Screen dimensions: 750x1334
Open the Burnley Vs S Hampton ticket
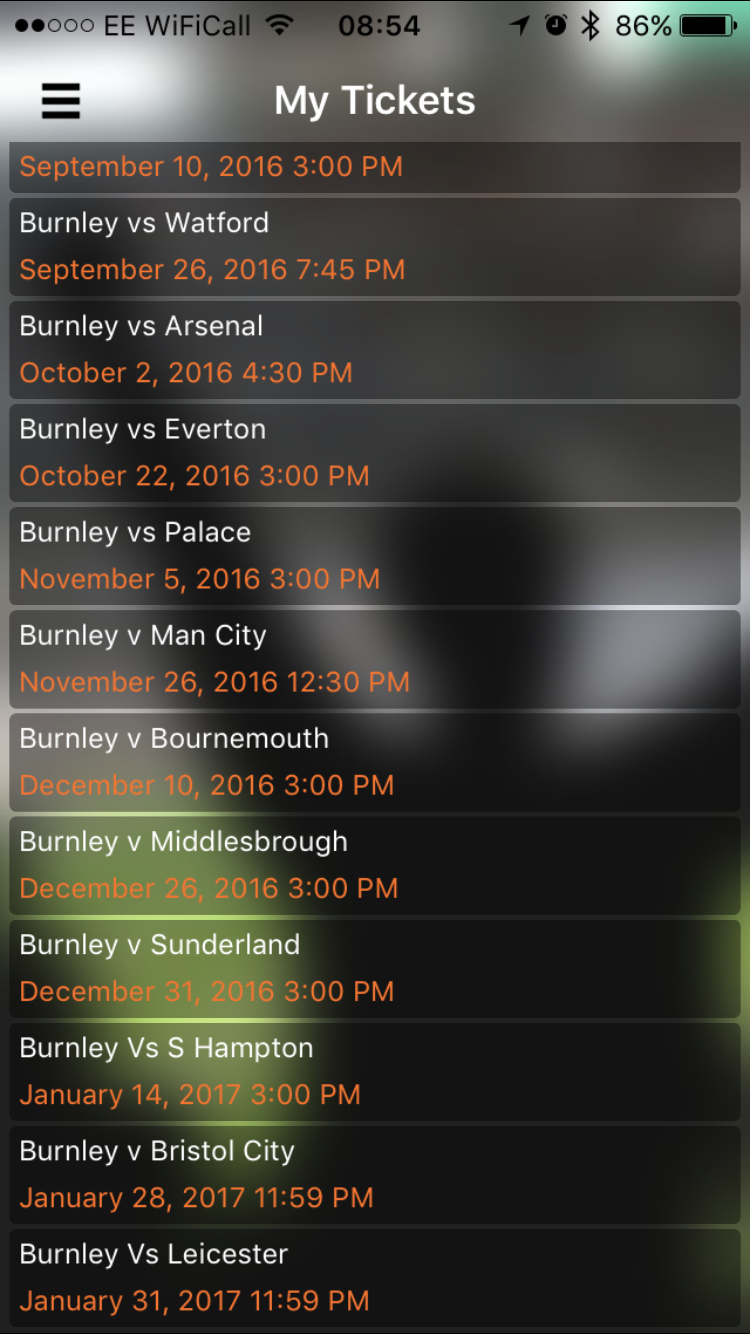point(375,1070)
